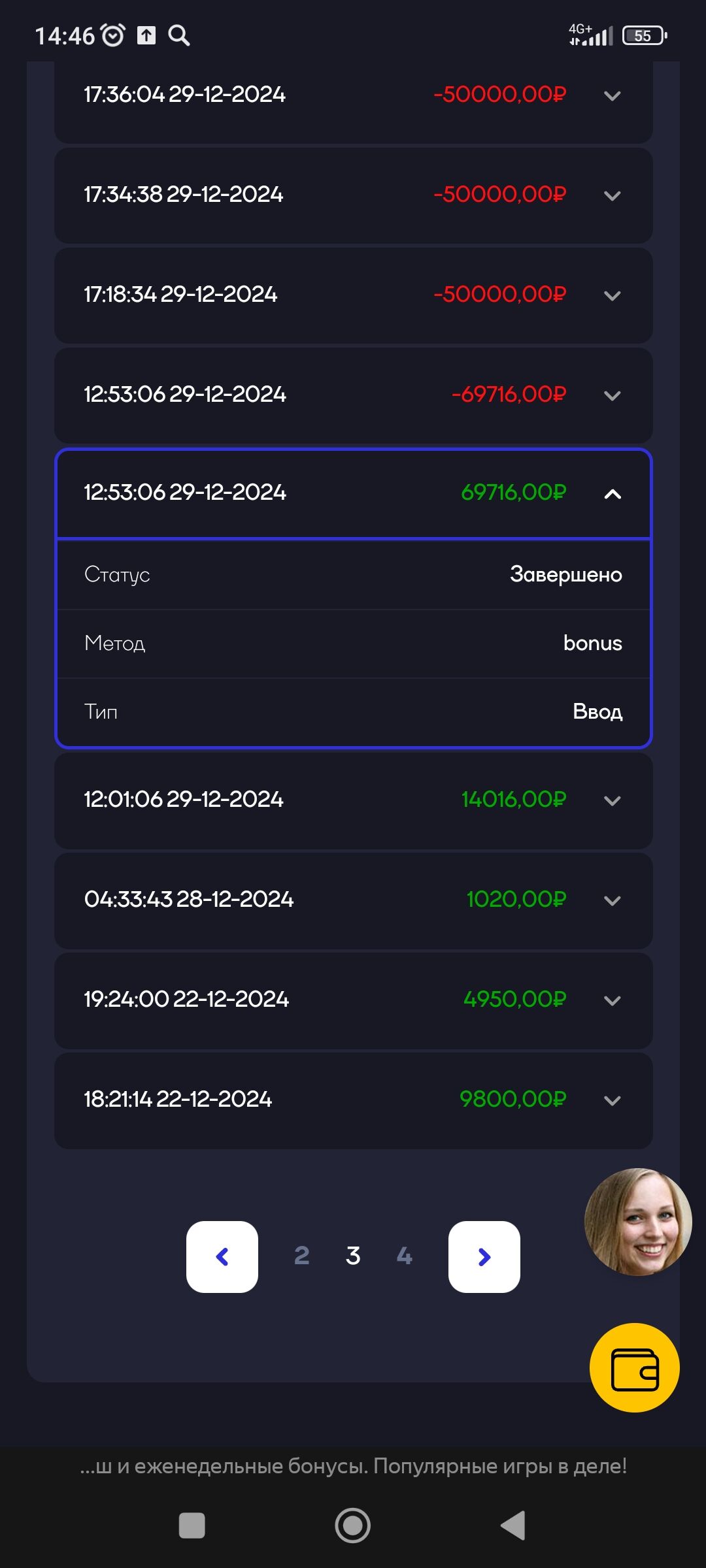706x1568 pixels.
Task: Go to the previous page arrow
Action: point(222,1256)
